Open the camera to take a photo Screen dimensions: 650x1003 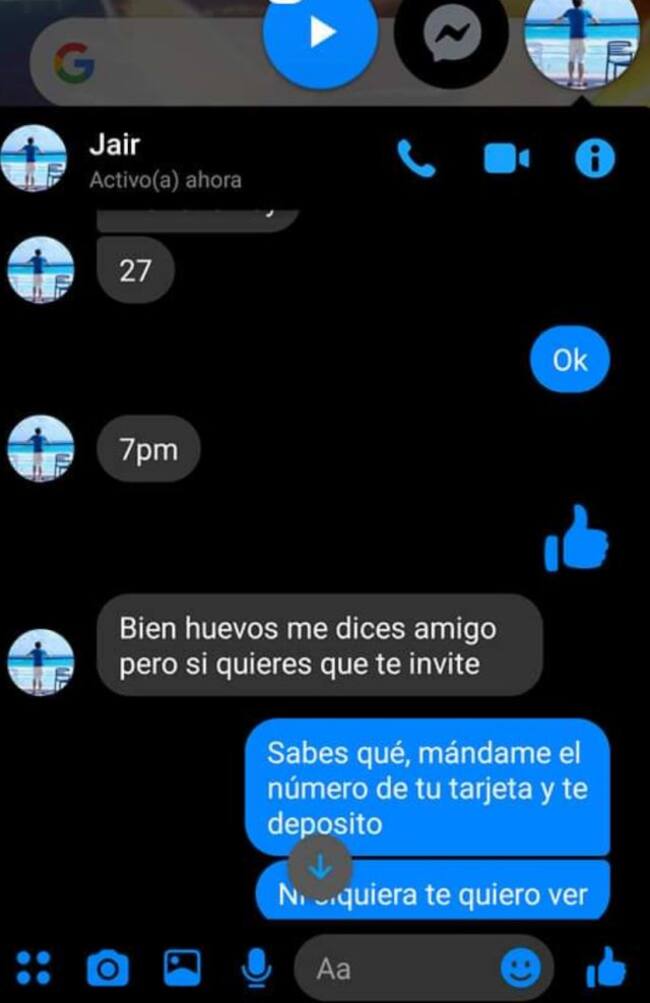coord(107,967)
